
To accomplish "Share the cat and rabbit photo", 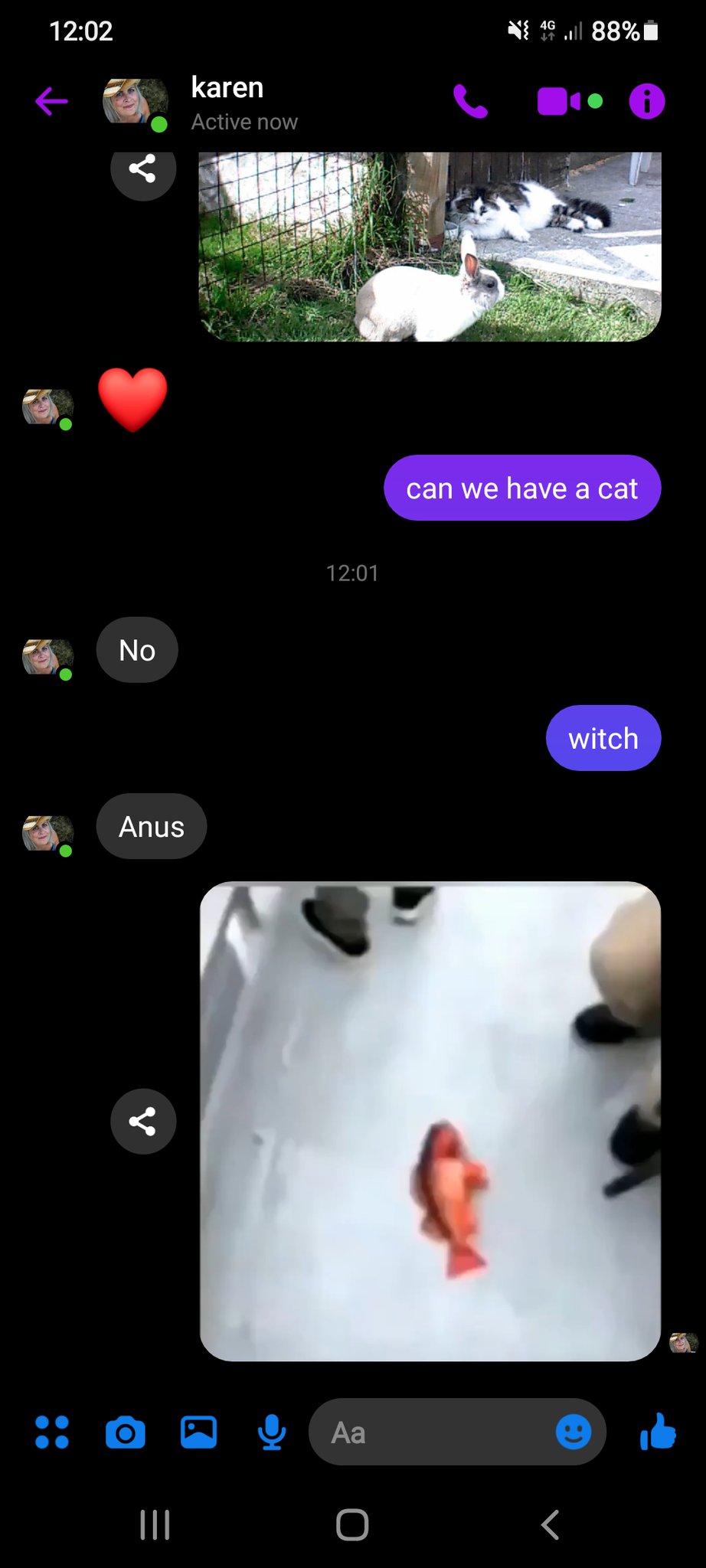I will click(x=143, y=169).
